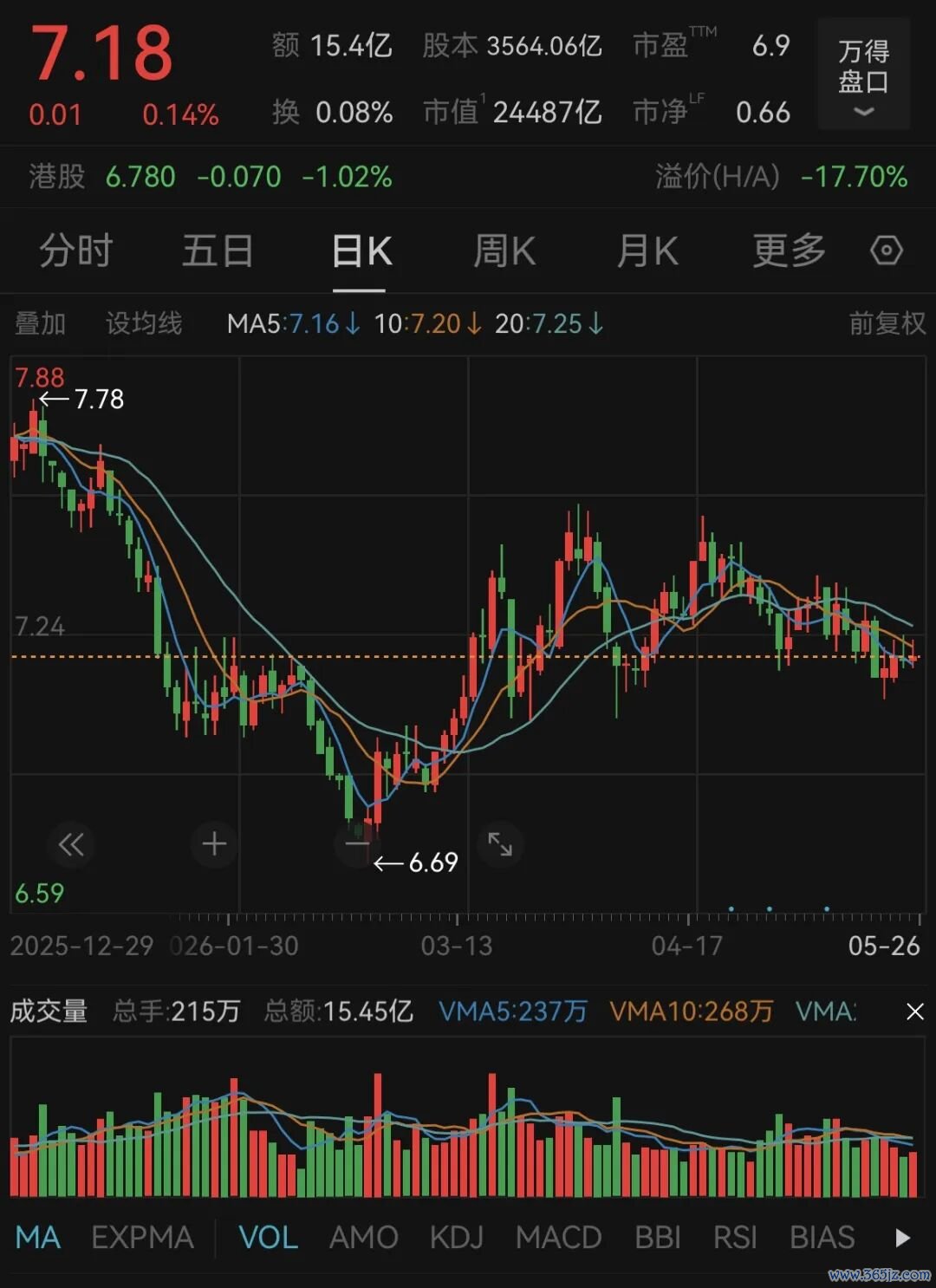
Task: Switch to the 月K chart tab
Action: tap(647, 251)
